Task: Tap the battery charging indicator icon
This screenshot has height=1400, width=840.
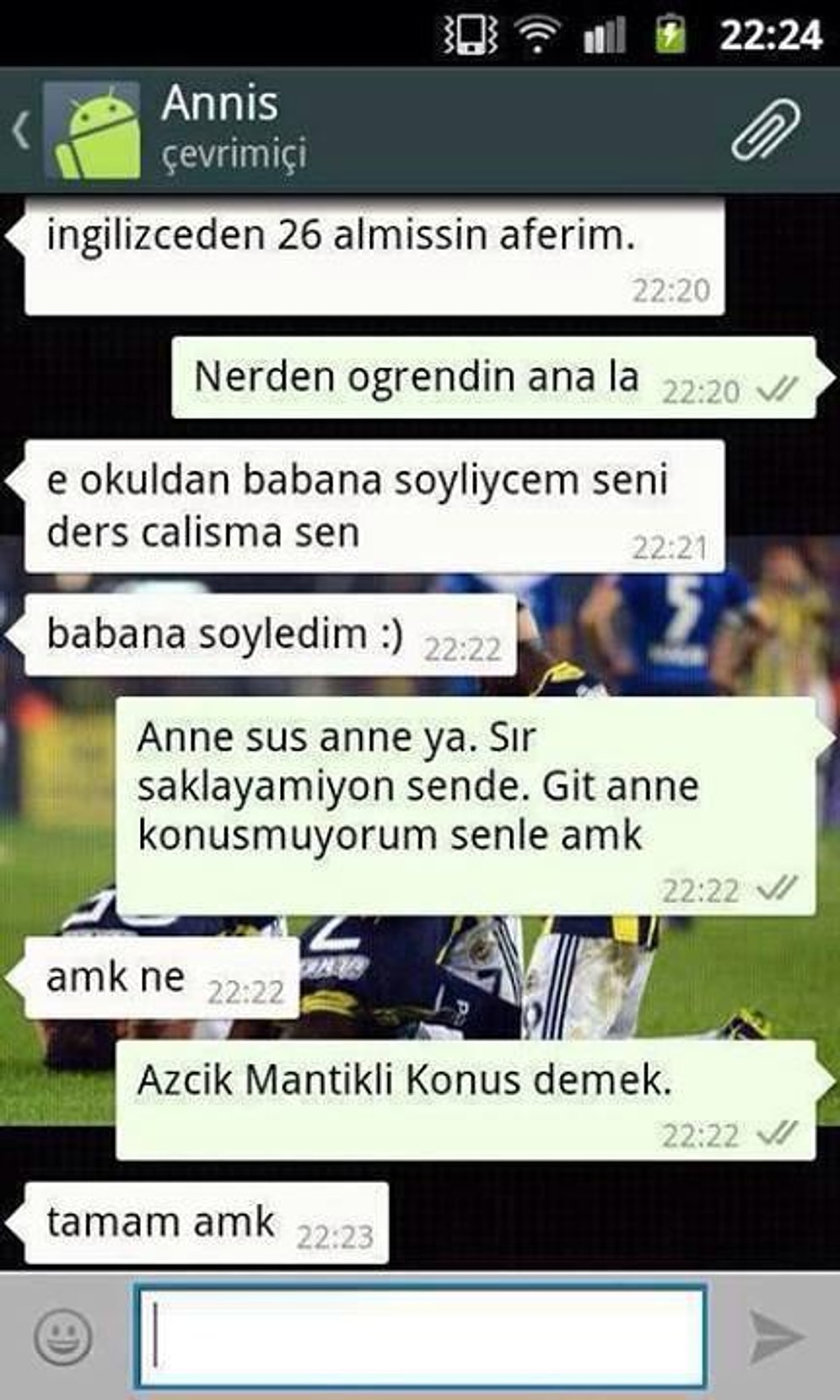Action: [x=669, y=34]
